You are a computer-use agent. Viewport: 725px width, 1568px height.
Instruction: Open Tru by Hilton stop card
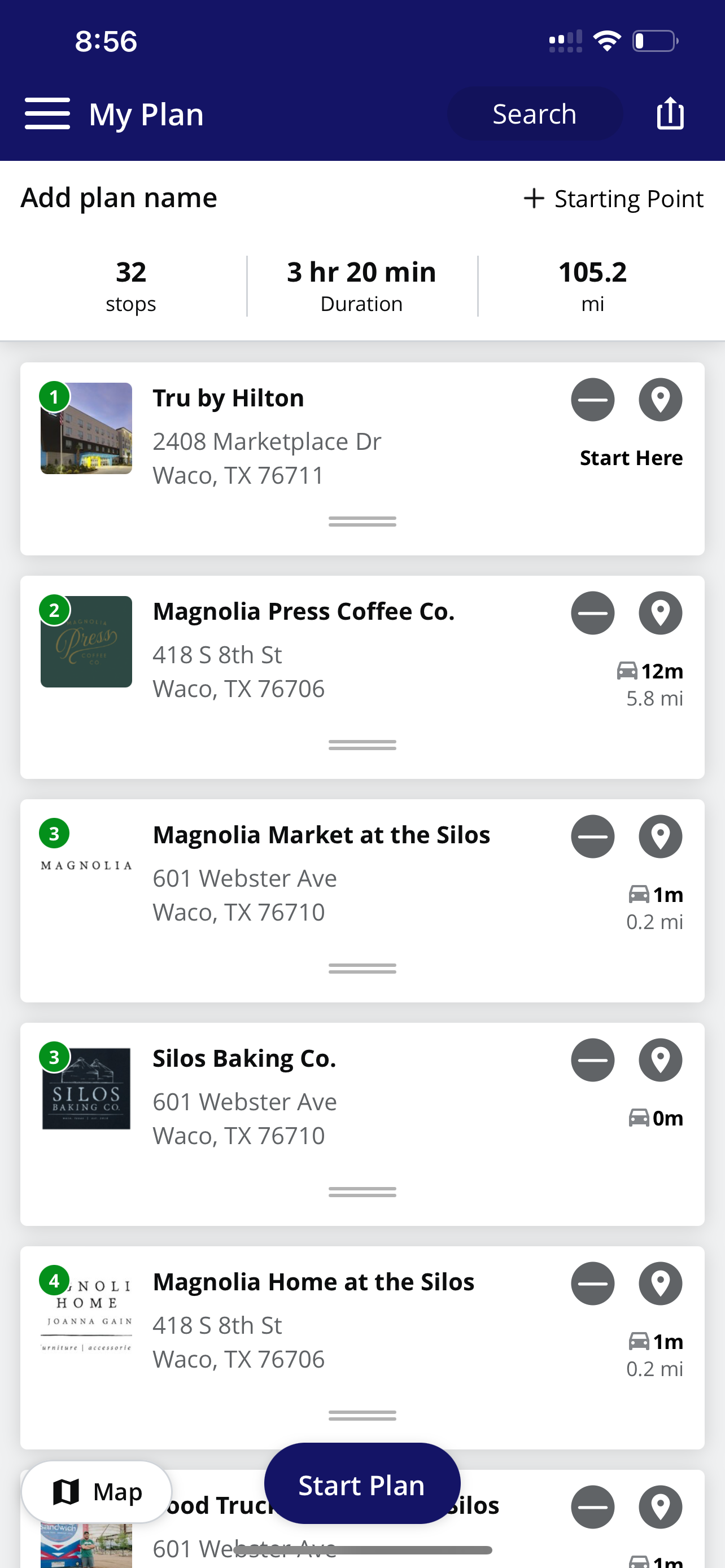pyautogui.click(x=362, y=458)
